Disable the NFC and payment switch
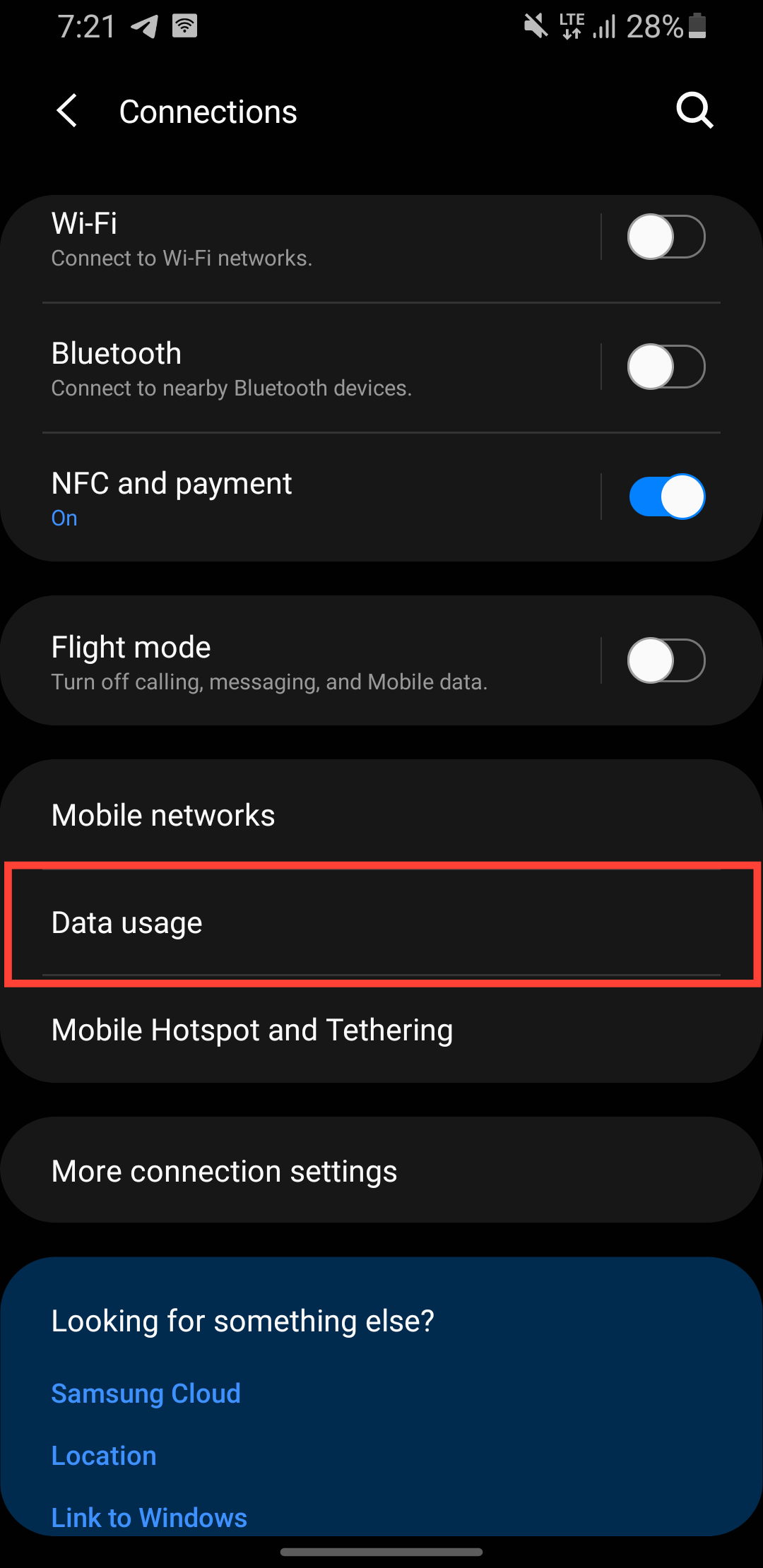 (x=666, y=497)
